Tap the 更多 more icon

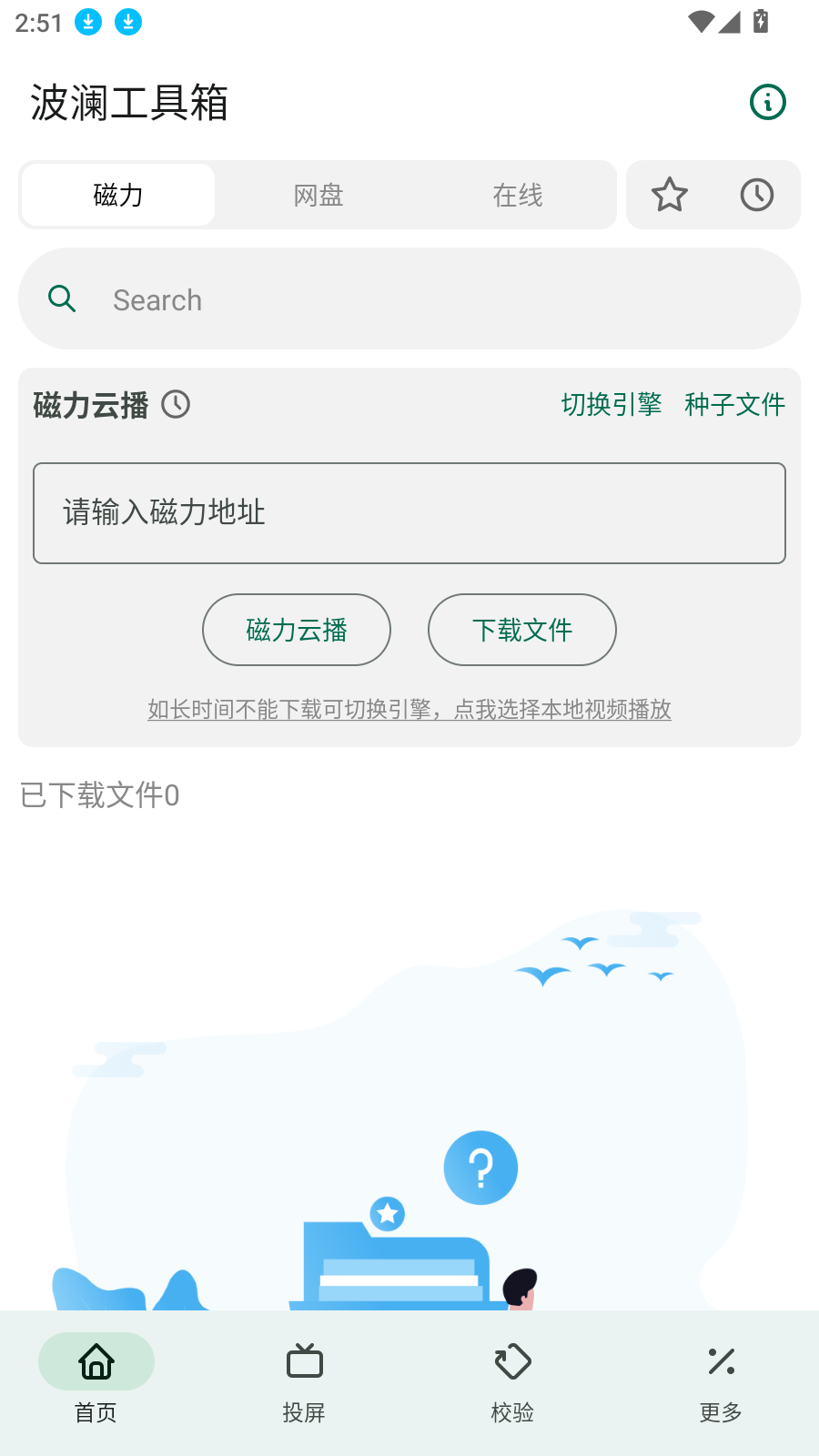tap(721, 1360)
